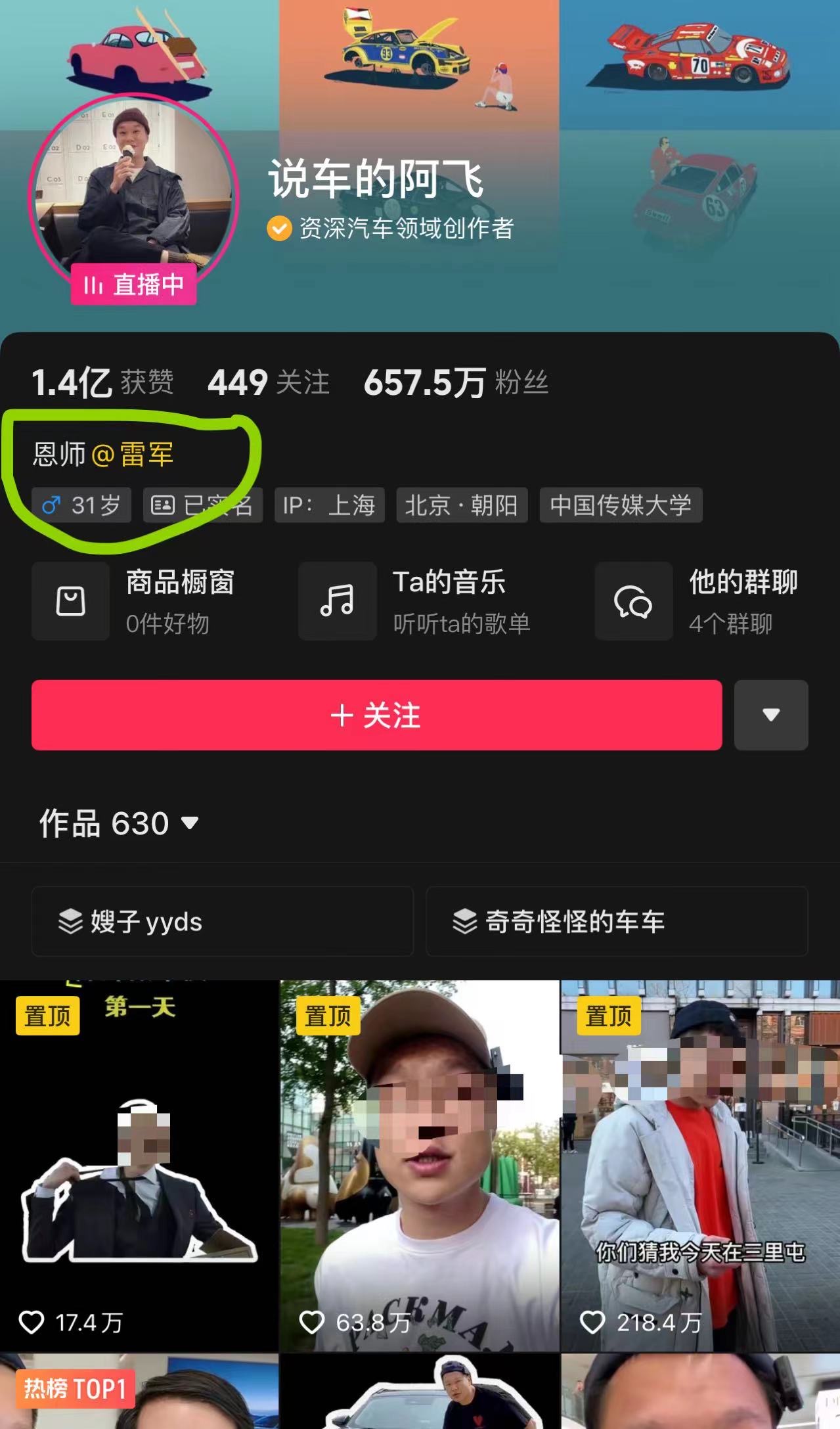Play the pinned video with 17.4万 likes
The height and width of the screenshot is (1429, 840).
coord(139,1163)
